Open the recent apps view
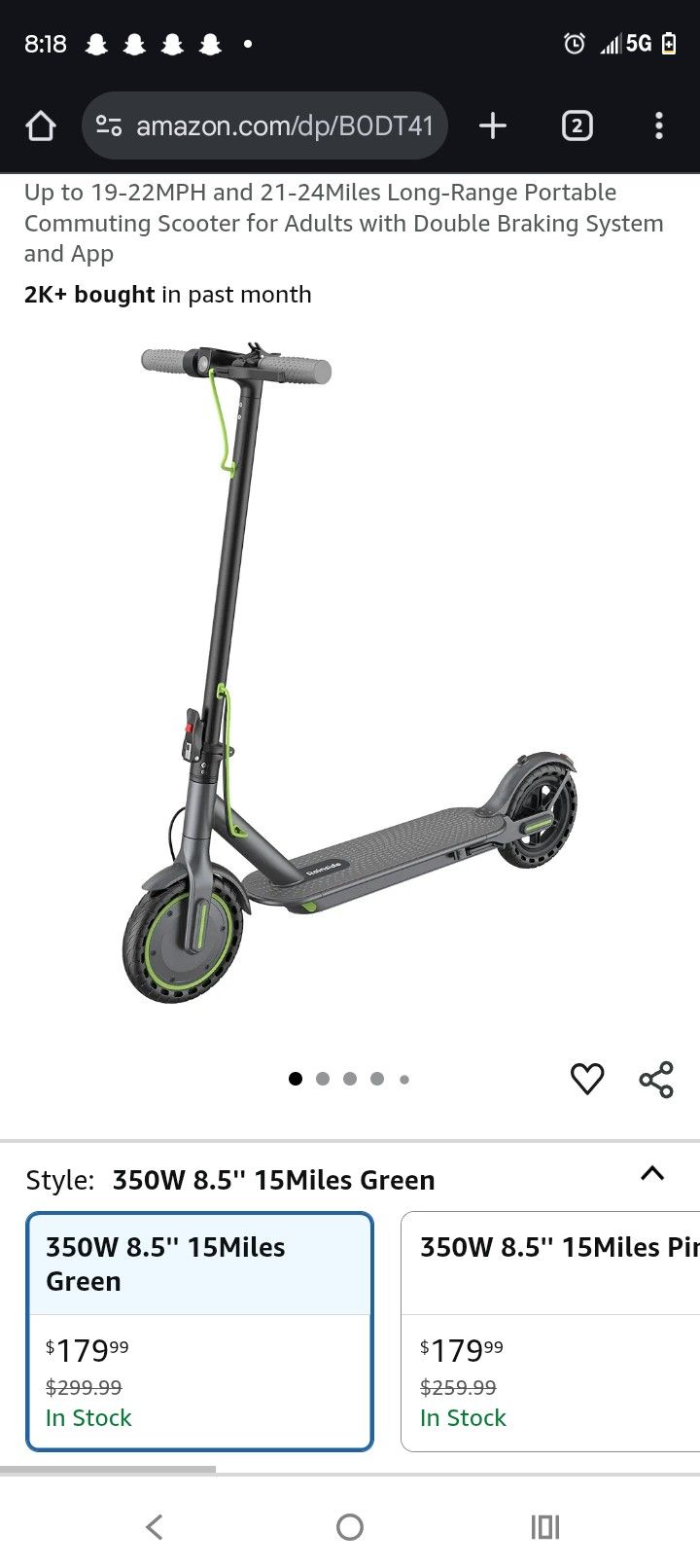Screen dimensions: 700x1568 tap(545, 1527)
